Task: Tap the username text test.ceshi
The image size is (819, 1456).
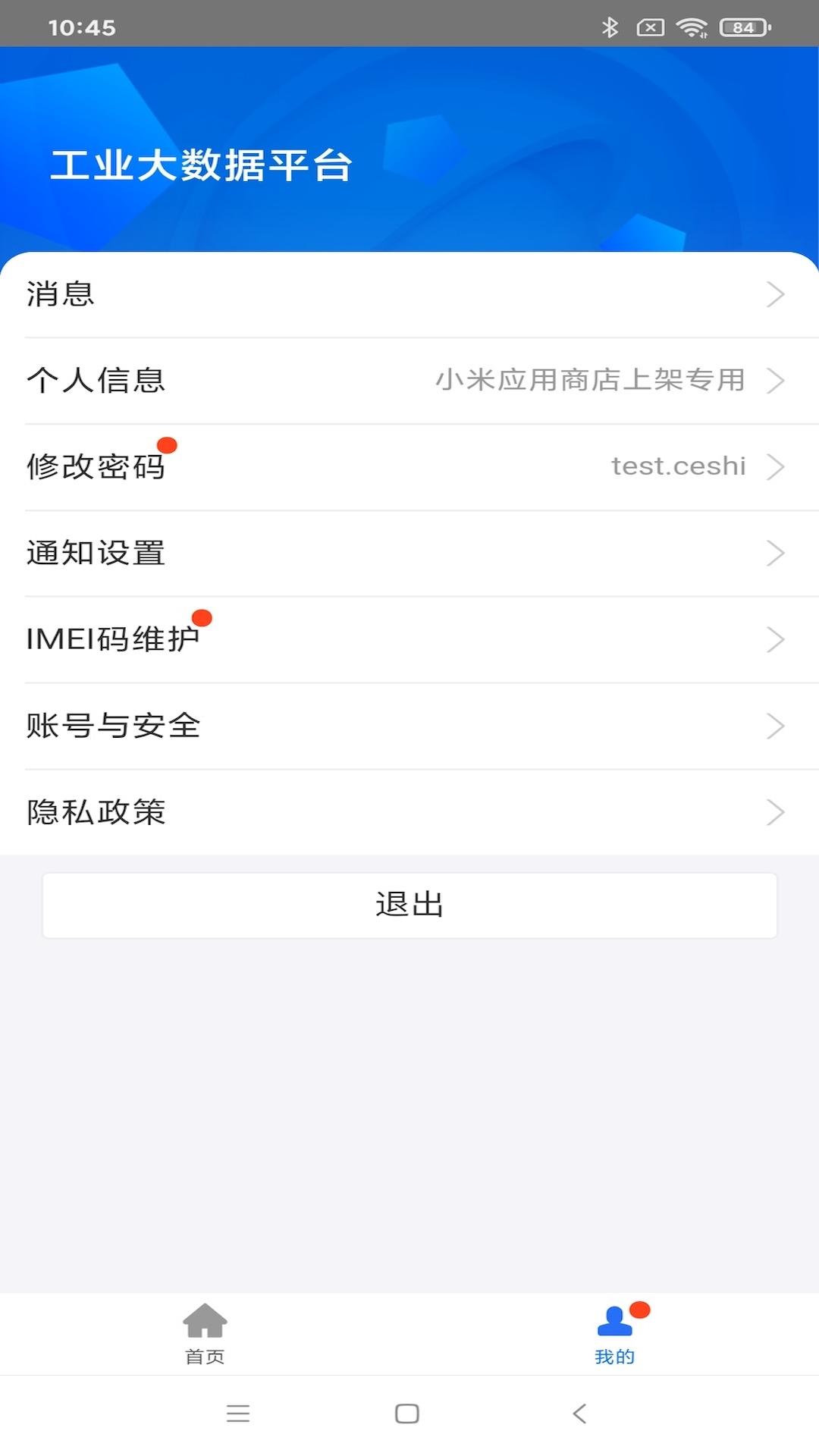Action: [677, 466]
